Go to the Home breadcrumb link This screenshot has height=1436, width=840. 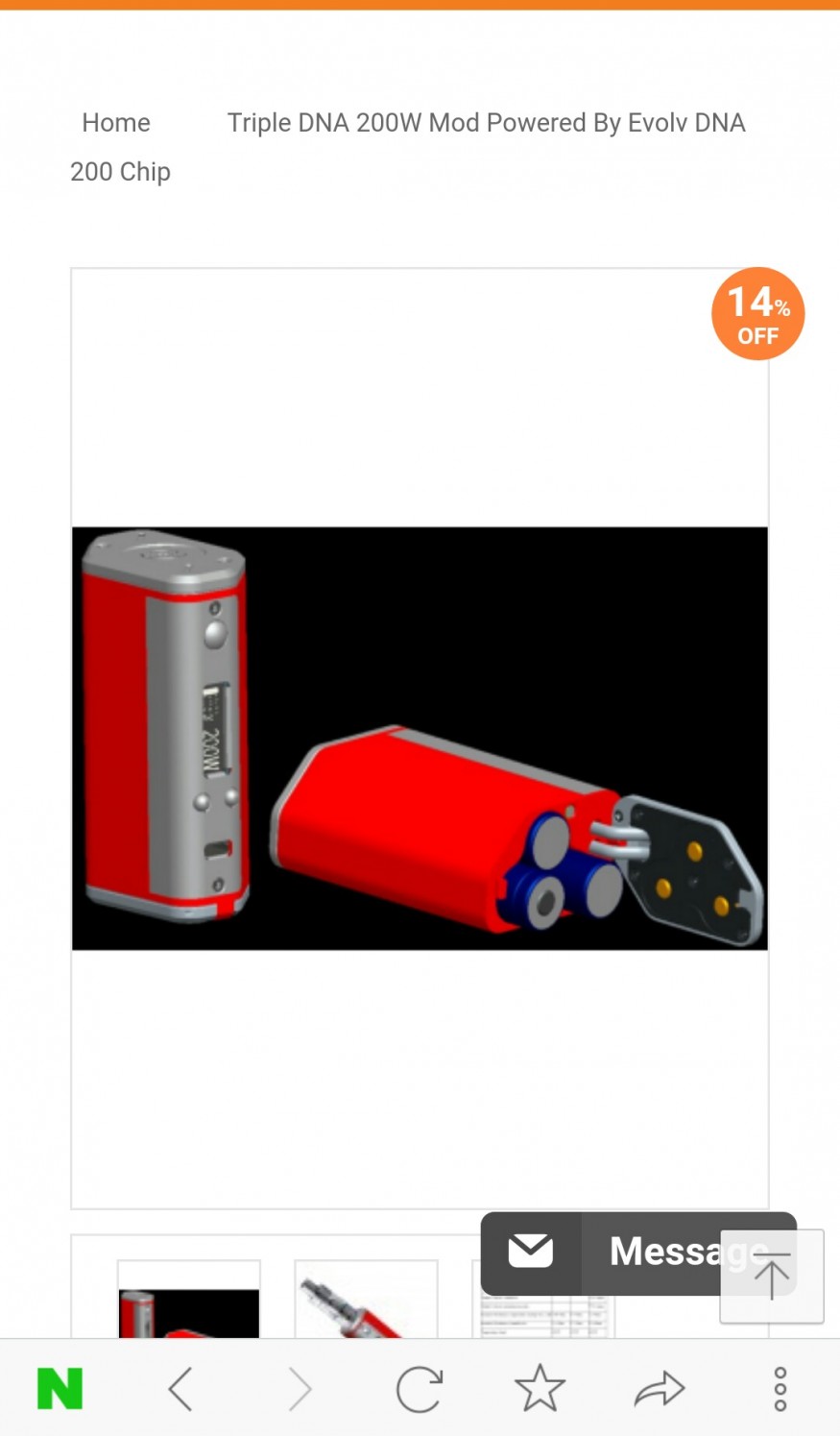[116, 123]
